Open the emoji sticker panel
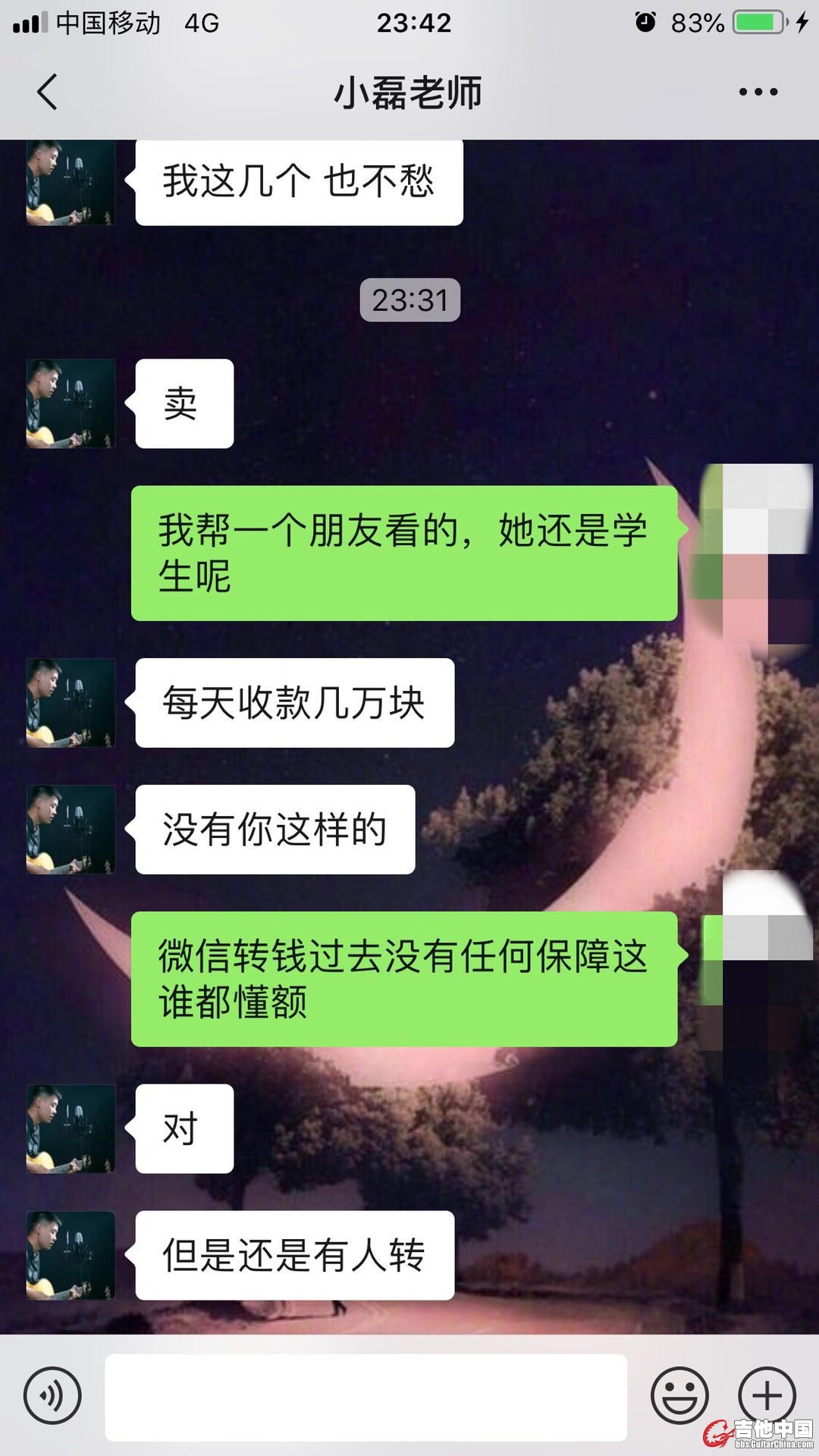This screenshot has height=1456, width=819. [679, 1395]
